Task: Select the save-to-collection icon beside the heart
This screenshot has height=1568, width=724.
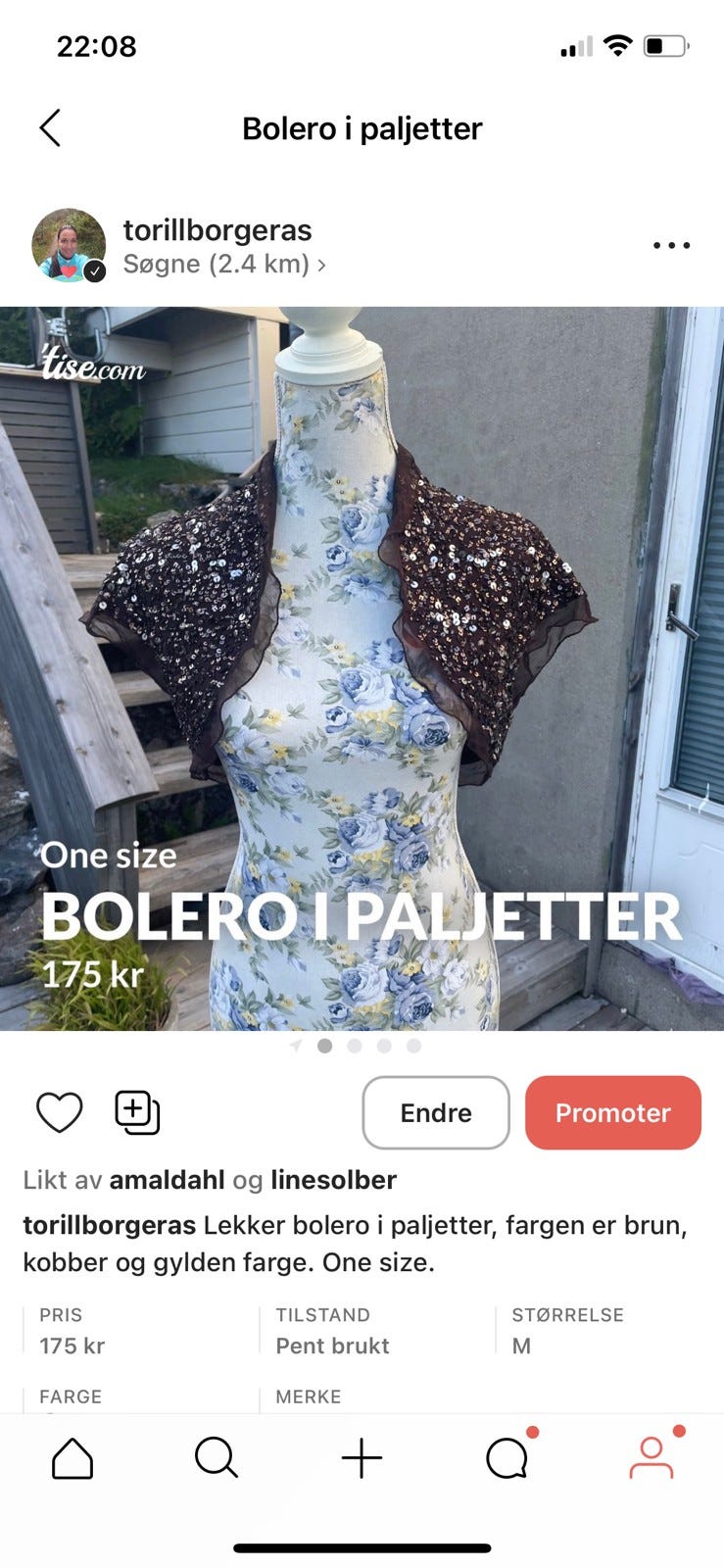Action: click(x=136, y=1112)
